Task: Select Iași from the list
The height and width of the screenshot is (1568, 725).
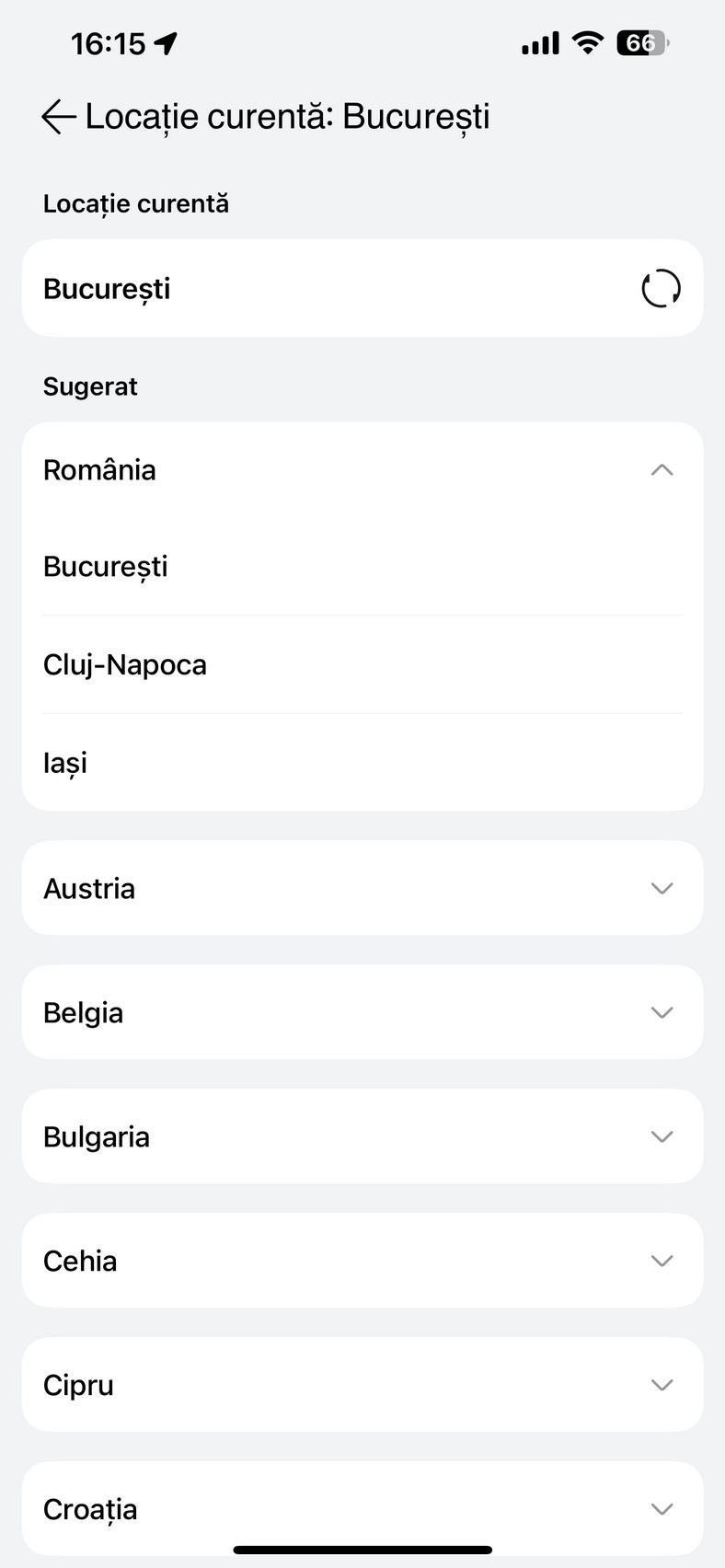Action: (x=362, y=763)
